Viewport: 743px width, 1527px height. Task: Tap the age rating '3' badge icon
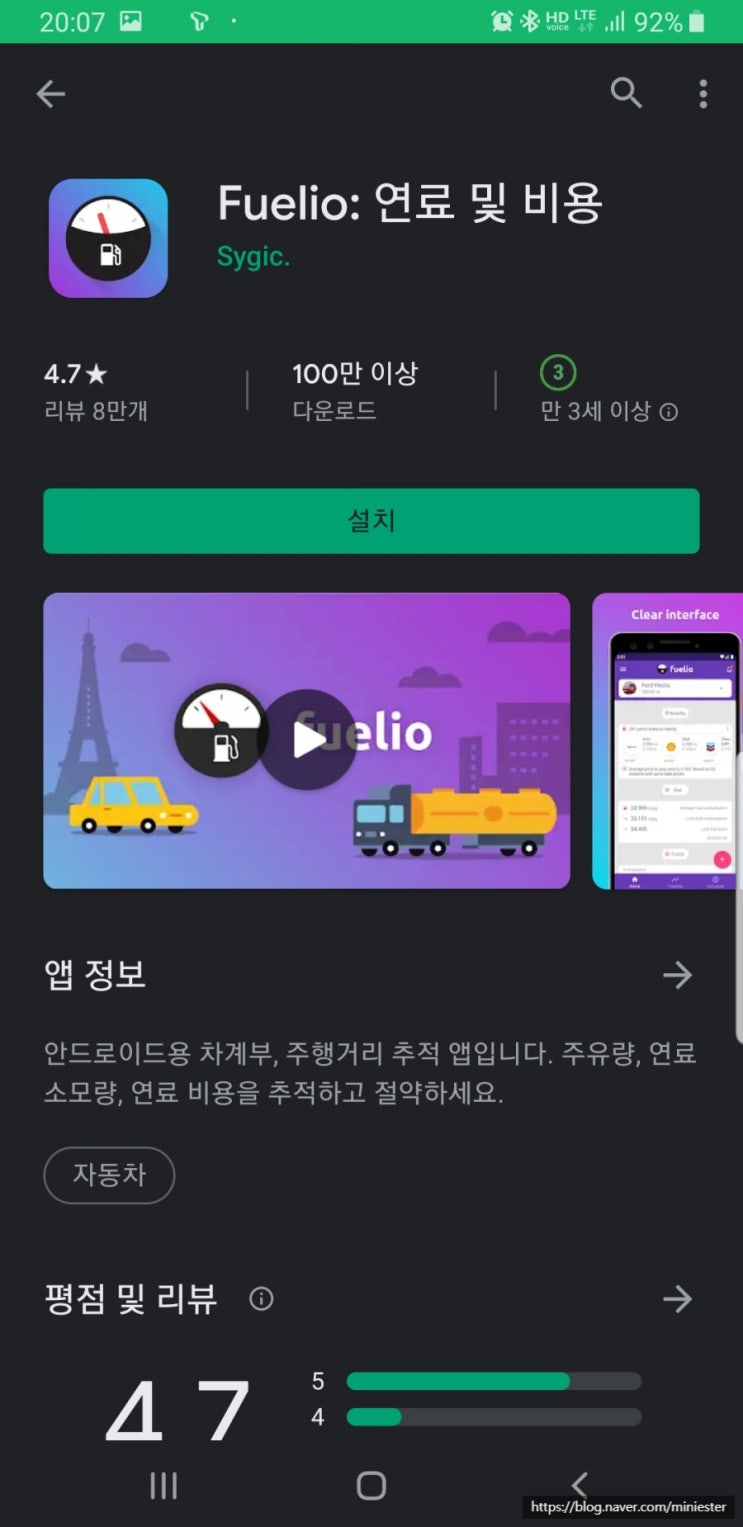coord(557,372)
